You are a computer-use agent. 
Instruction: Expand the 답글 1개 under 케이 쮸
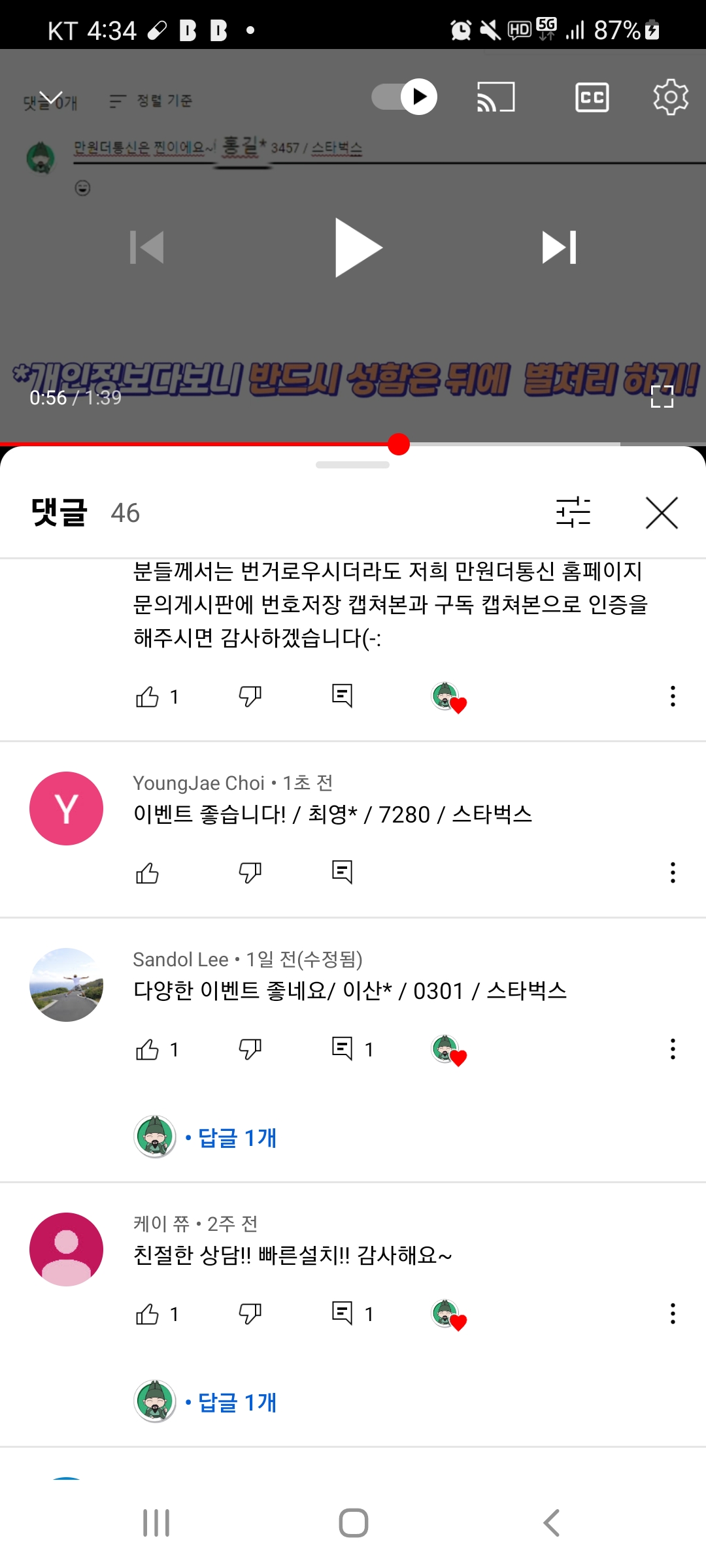[237, 1402]
